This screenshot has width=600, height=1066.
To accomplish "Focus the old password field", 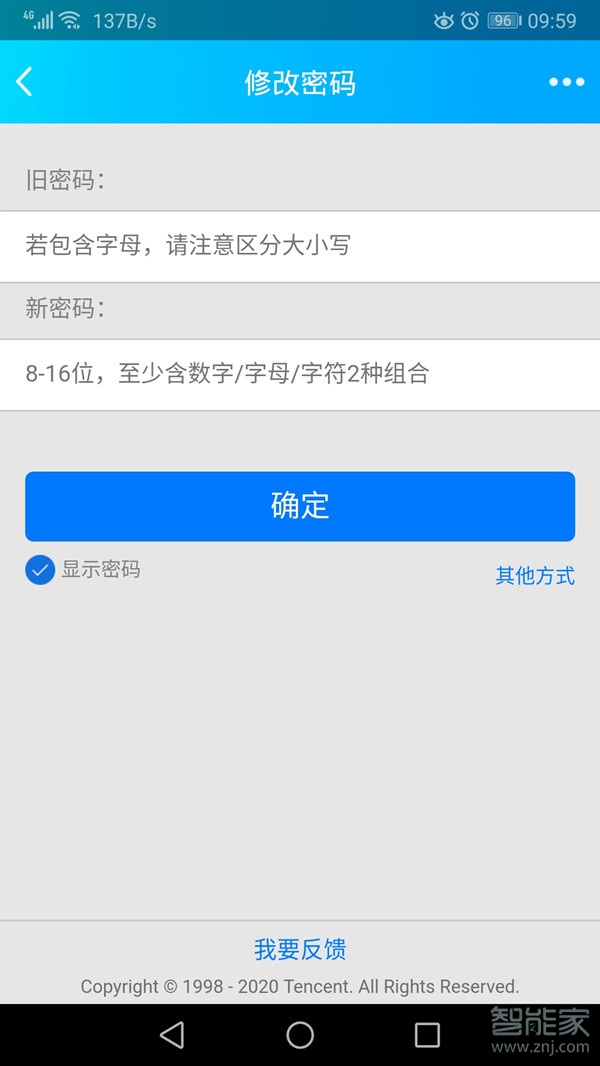I will (x=300, y=246).
